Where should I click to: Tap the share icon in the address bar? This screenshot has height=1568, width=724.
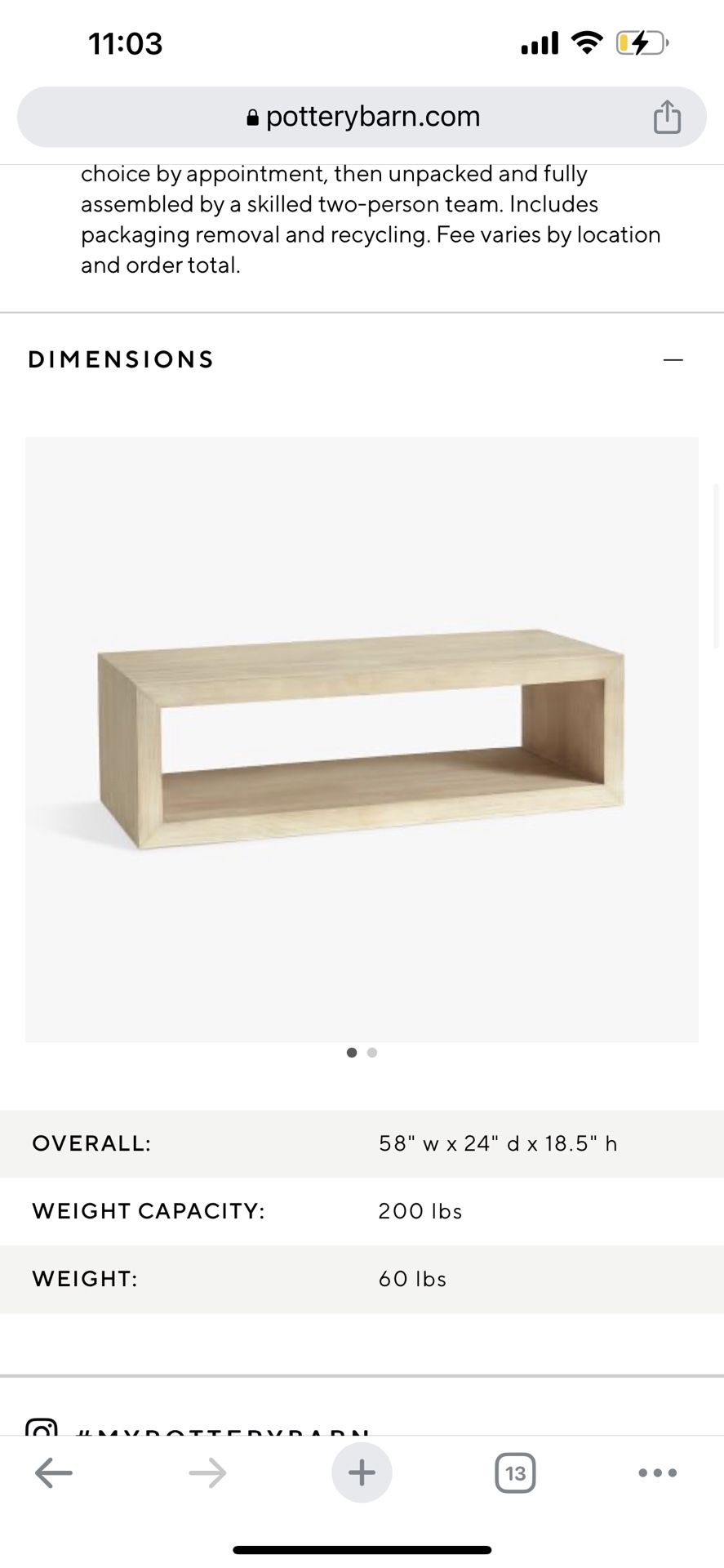tap(668, 116)
